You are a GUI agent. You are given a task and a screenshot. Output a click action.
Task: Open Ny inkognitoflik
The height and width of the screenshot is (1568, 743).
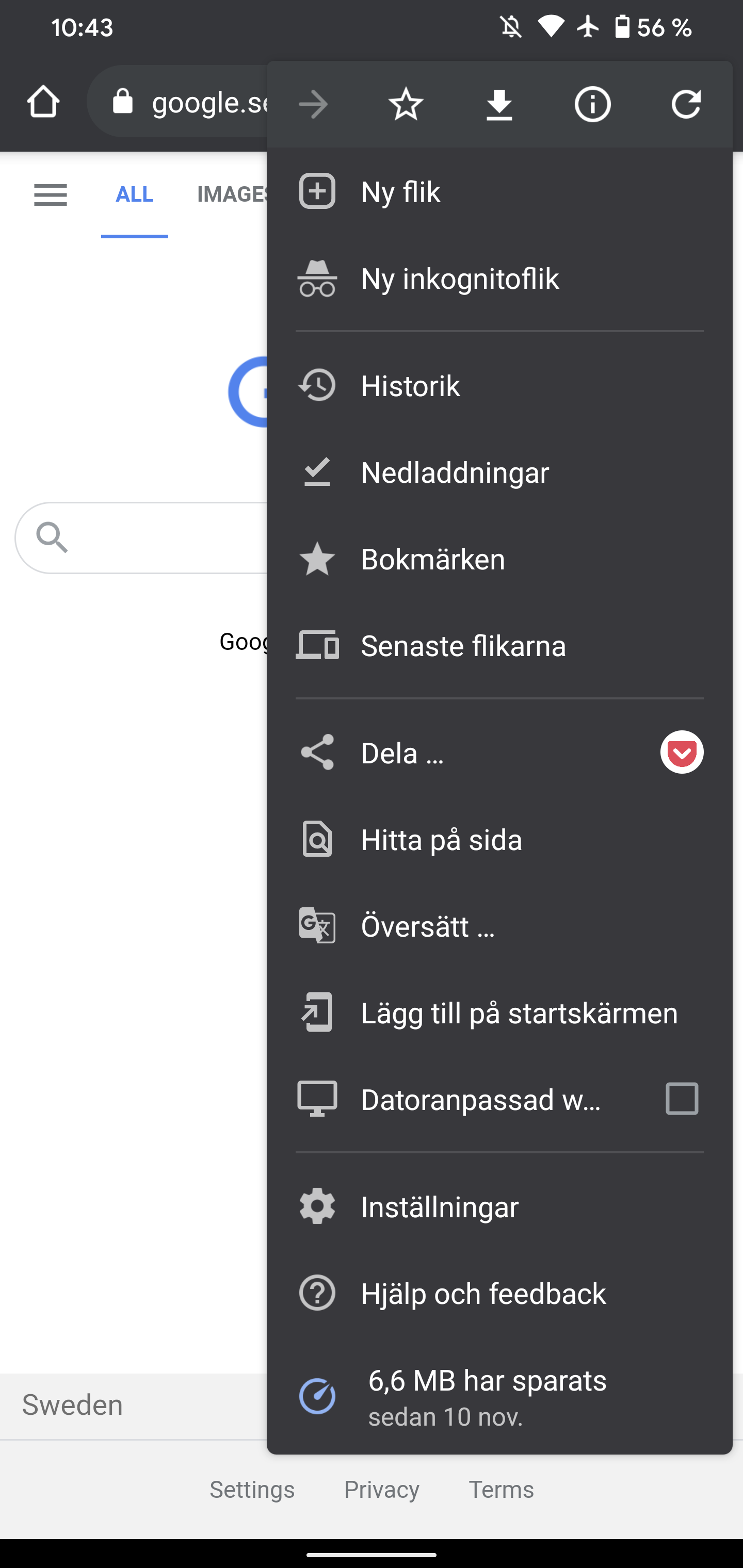tap(499, 279)
